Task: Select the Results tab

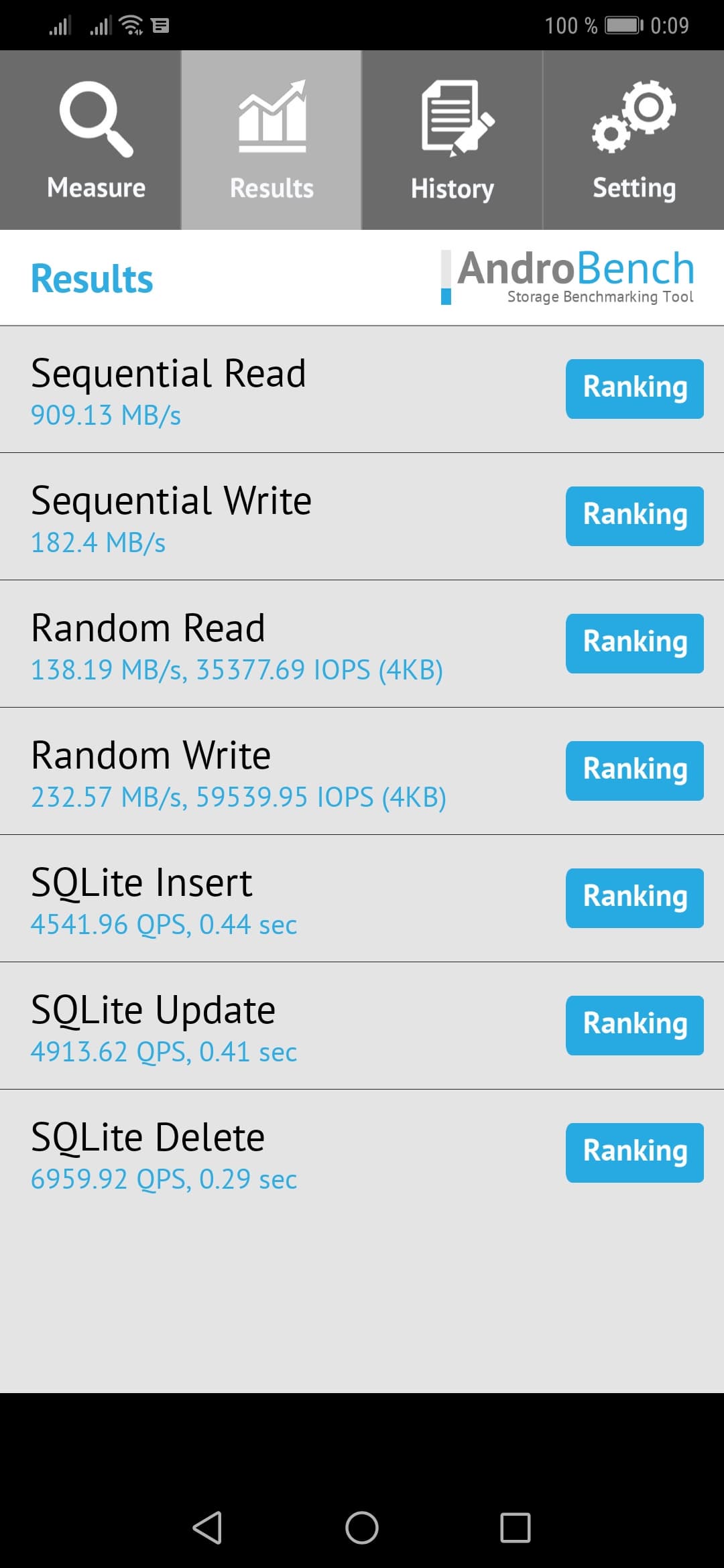Action: tap(271, 141)
